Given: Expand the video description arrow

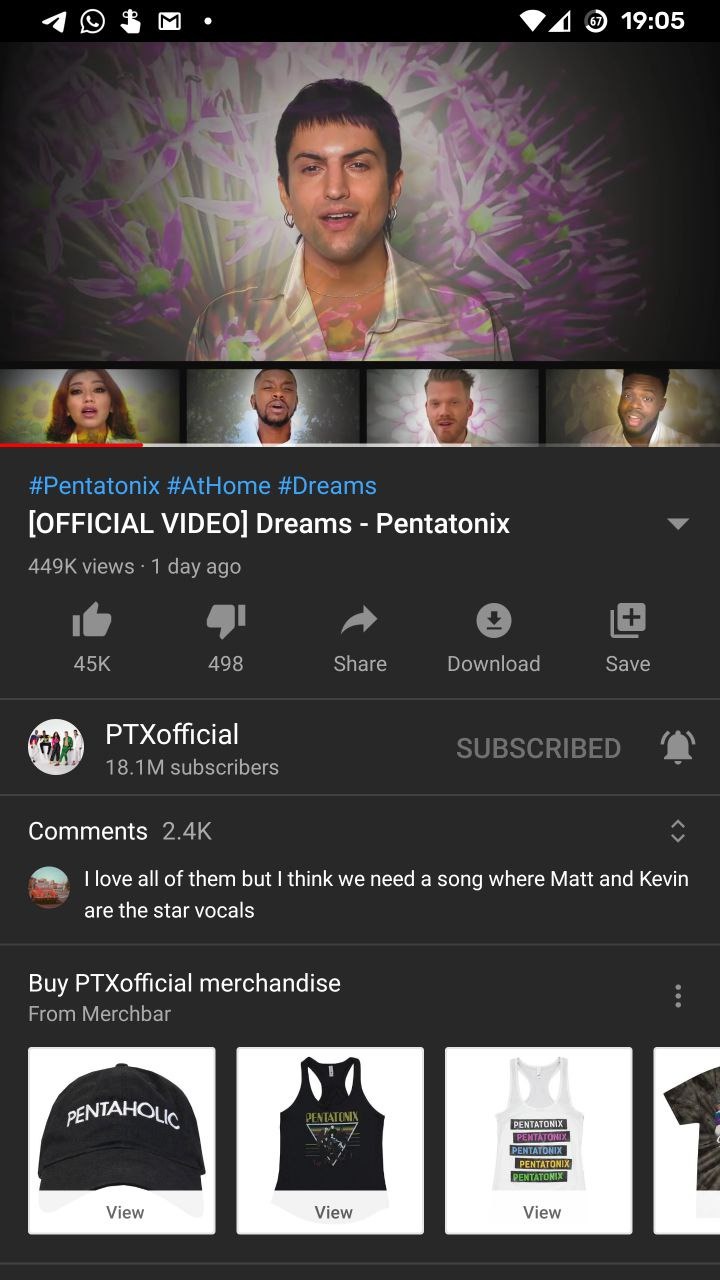Looking at the screenshot, I should point(678,524).
